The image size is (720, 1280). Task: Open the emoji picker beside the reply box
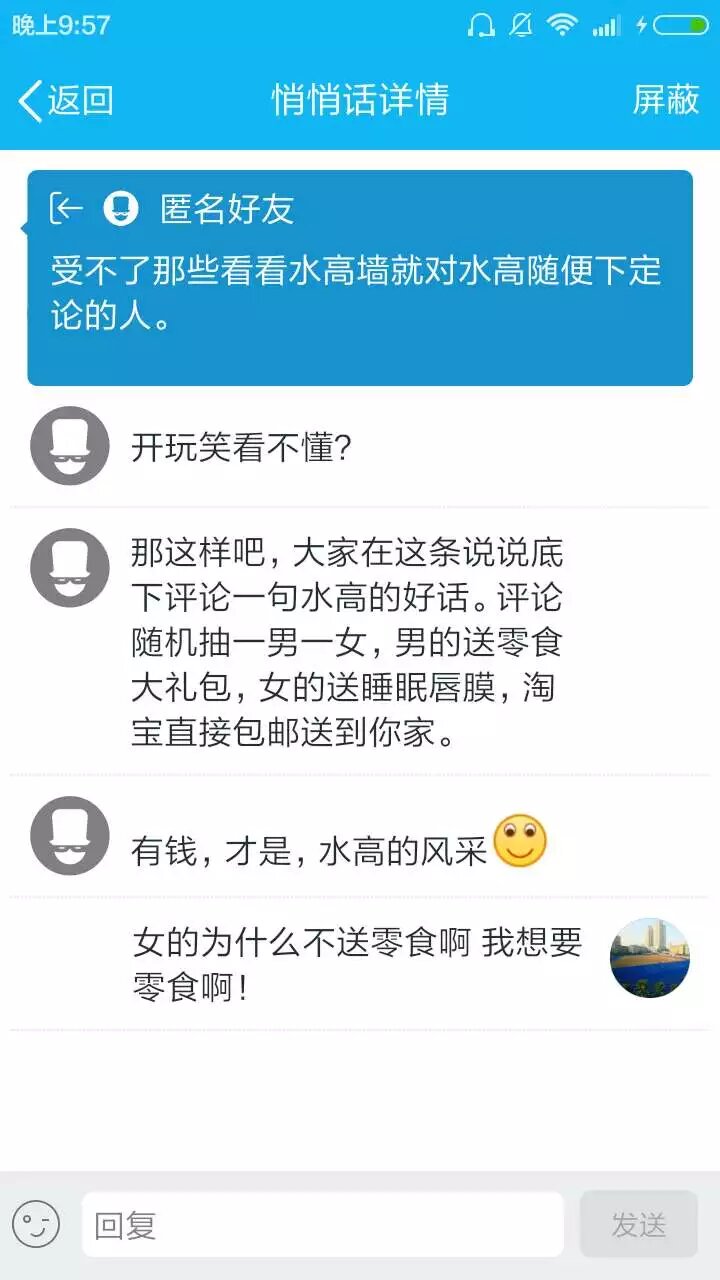36,1224
